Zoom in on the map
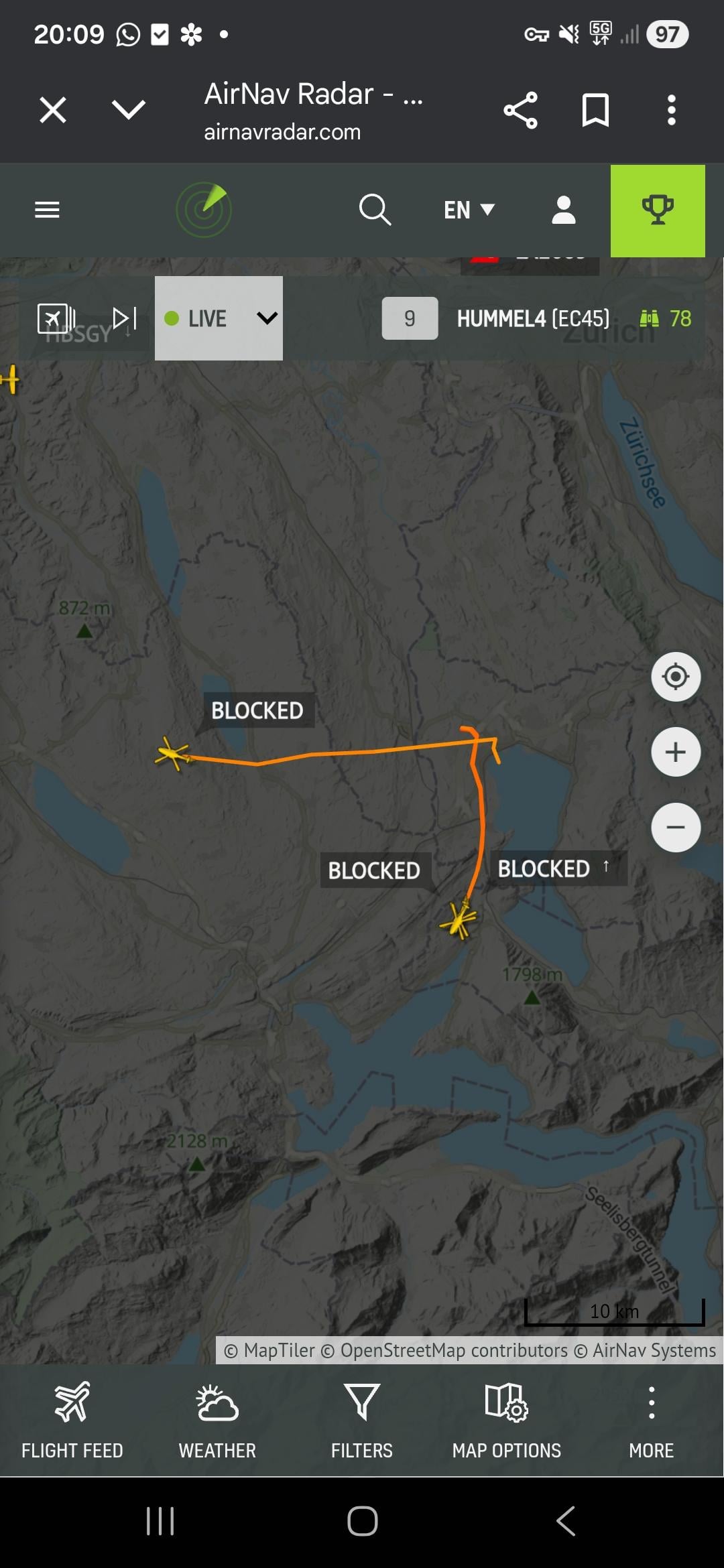 click(x=676, y=752)
